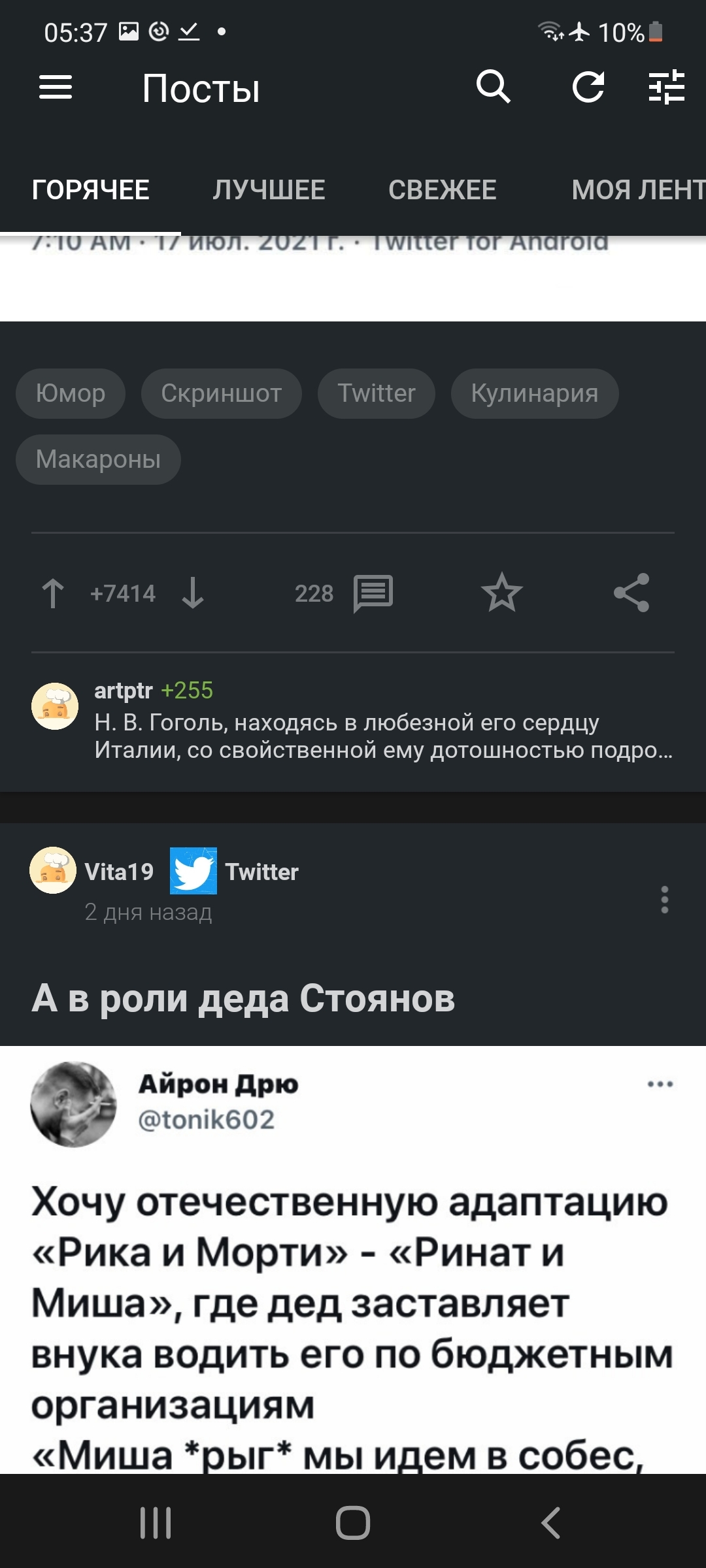Open the hamburger navigation menu

pyautogui.click(x=56, y=88)
